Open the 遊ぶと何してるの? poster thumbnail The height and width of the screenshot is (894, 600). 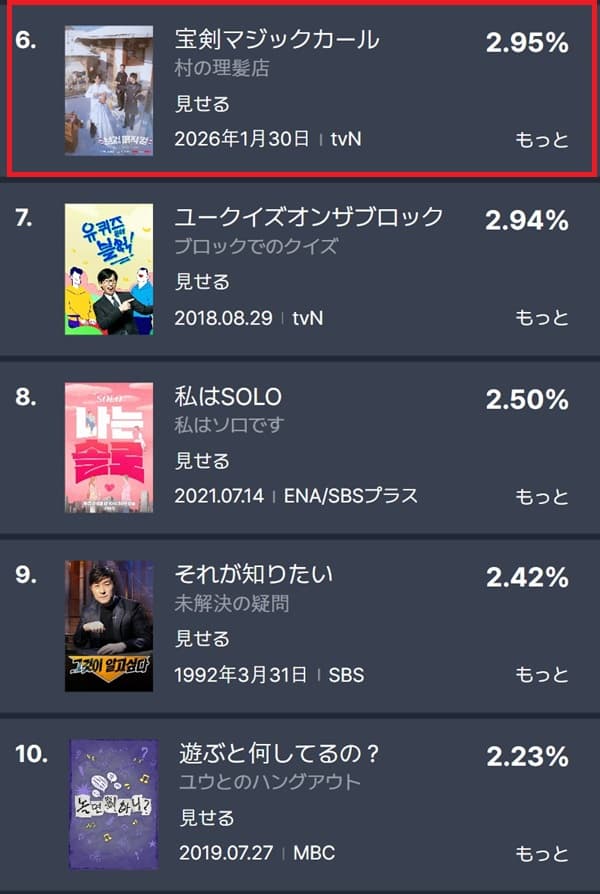point(113,804)
